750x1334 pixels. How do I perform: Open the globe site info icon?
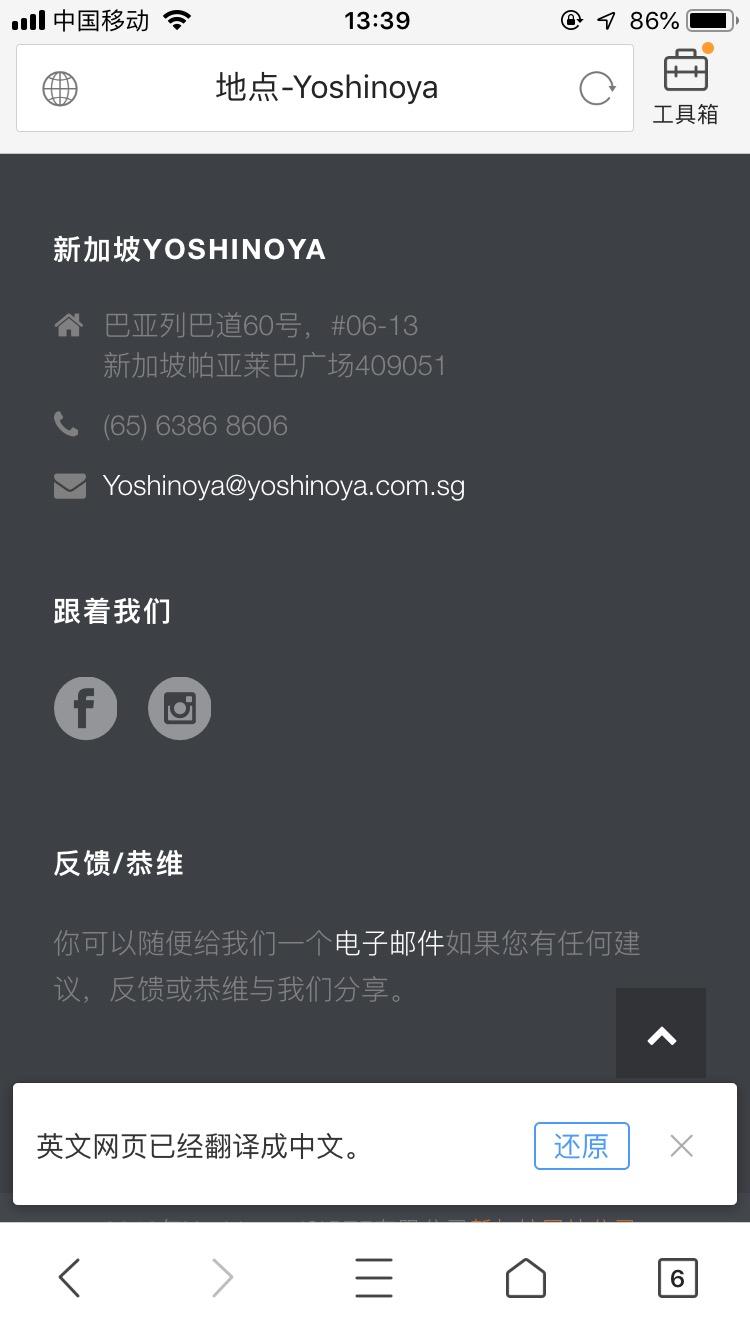click(x=60, y=89)
